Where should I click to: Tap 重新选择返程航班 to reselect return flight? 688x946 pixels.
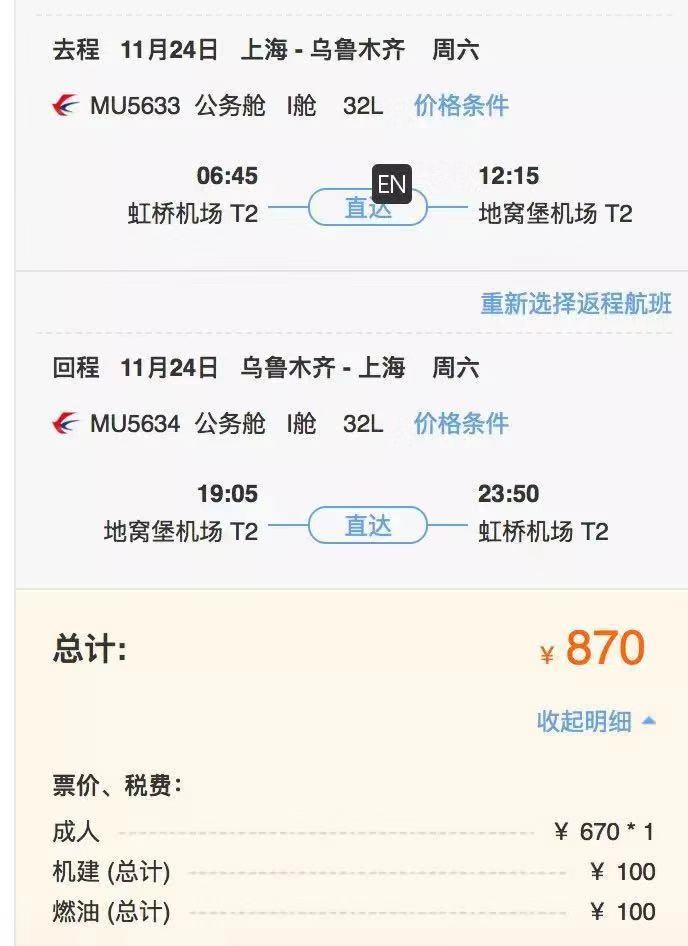coord(575,304)
